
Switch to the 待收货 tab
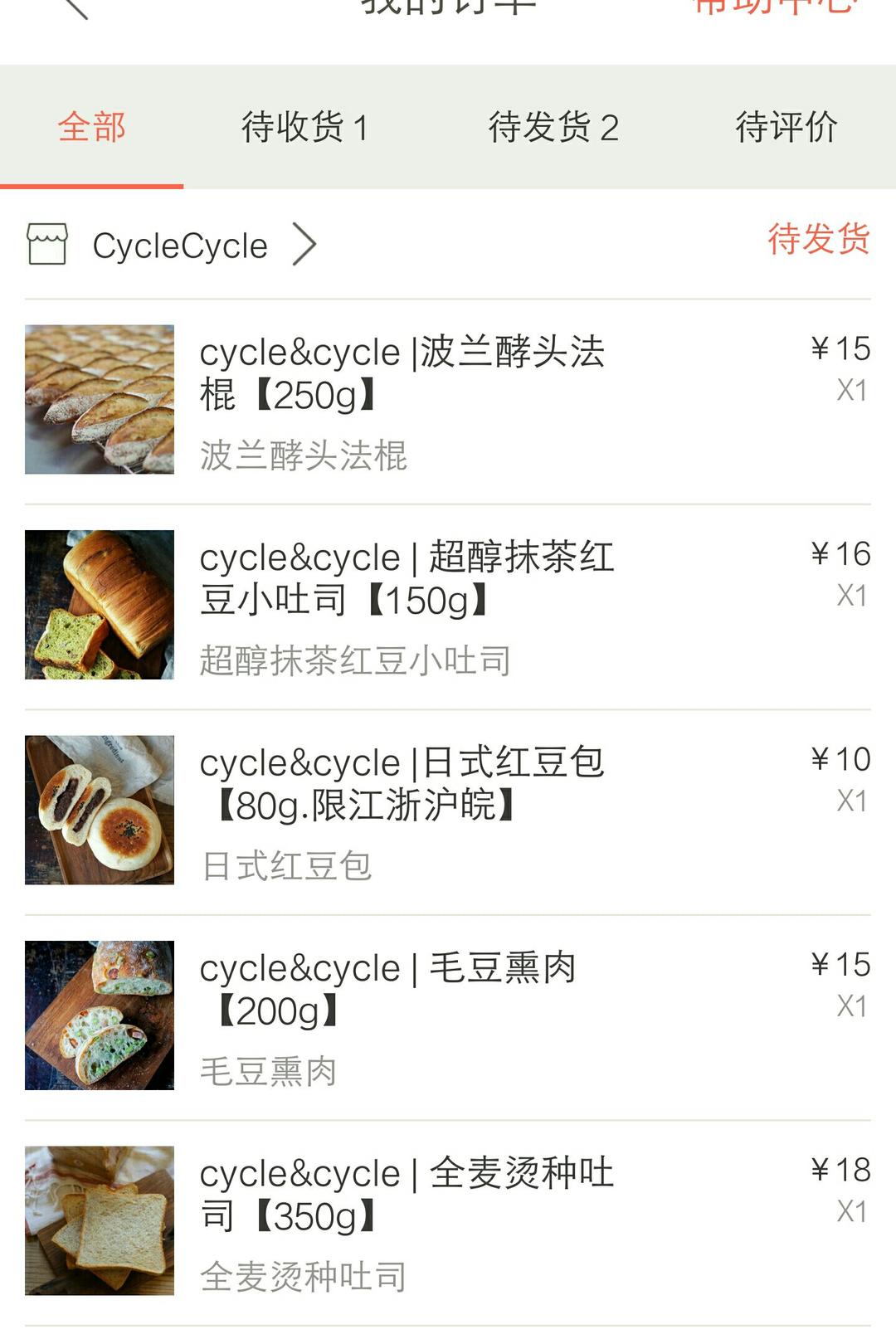tap(304, 128)
